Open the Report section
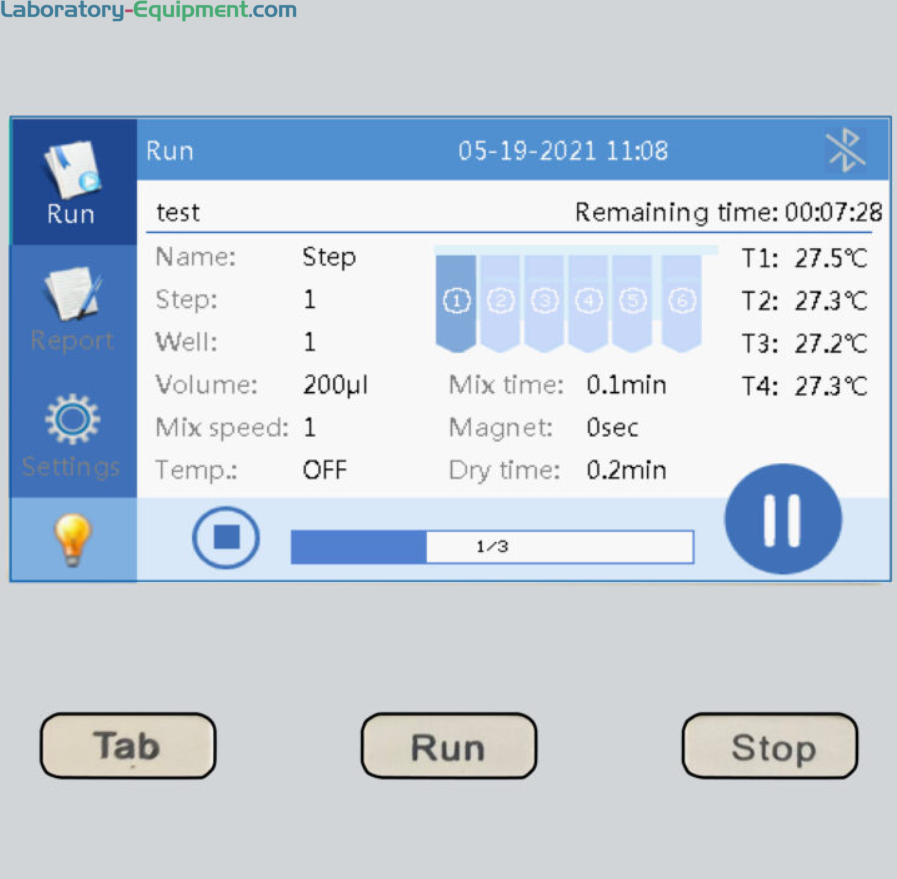This screenshot has width=897, height=879. click(71, 309)
